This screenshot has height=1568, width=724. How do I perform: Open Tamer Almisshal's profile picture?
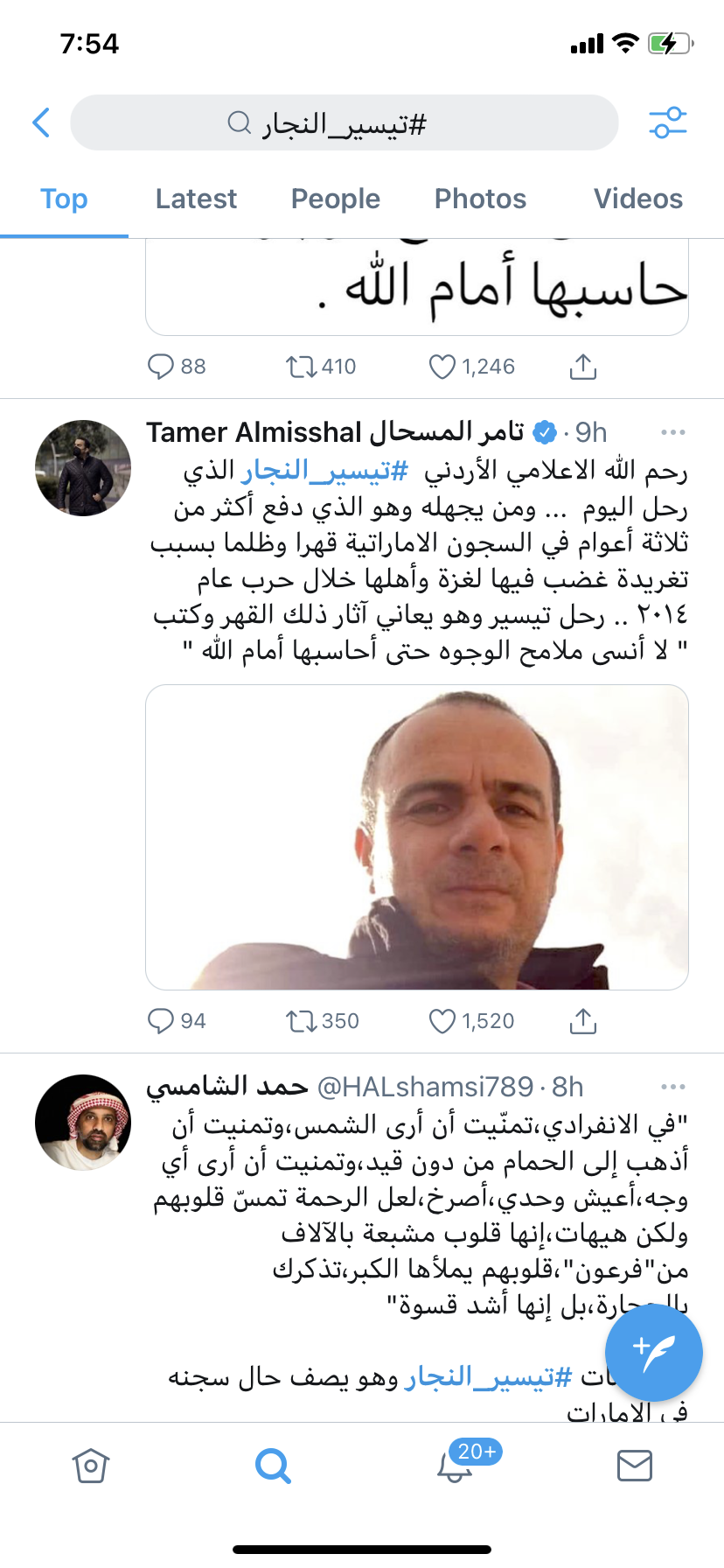83,468
